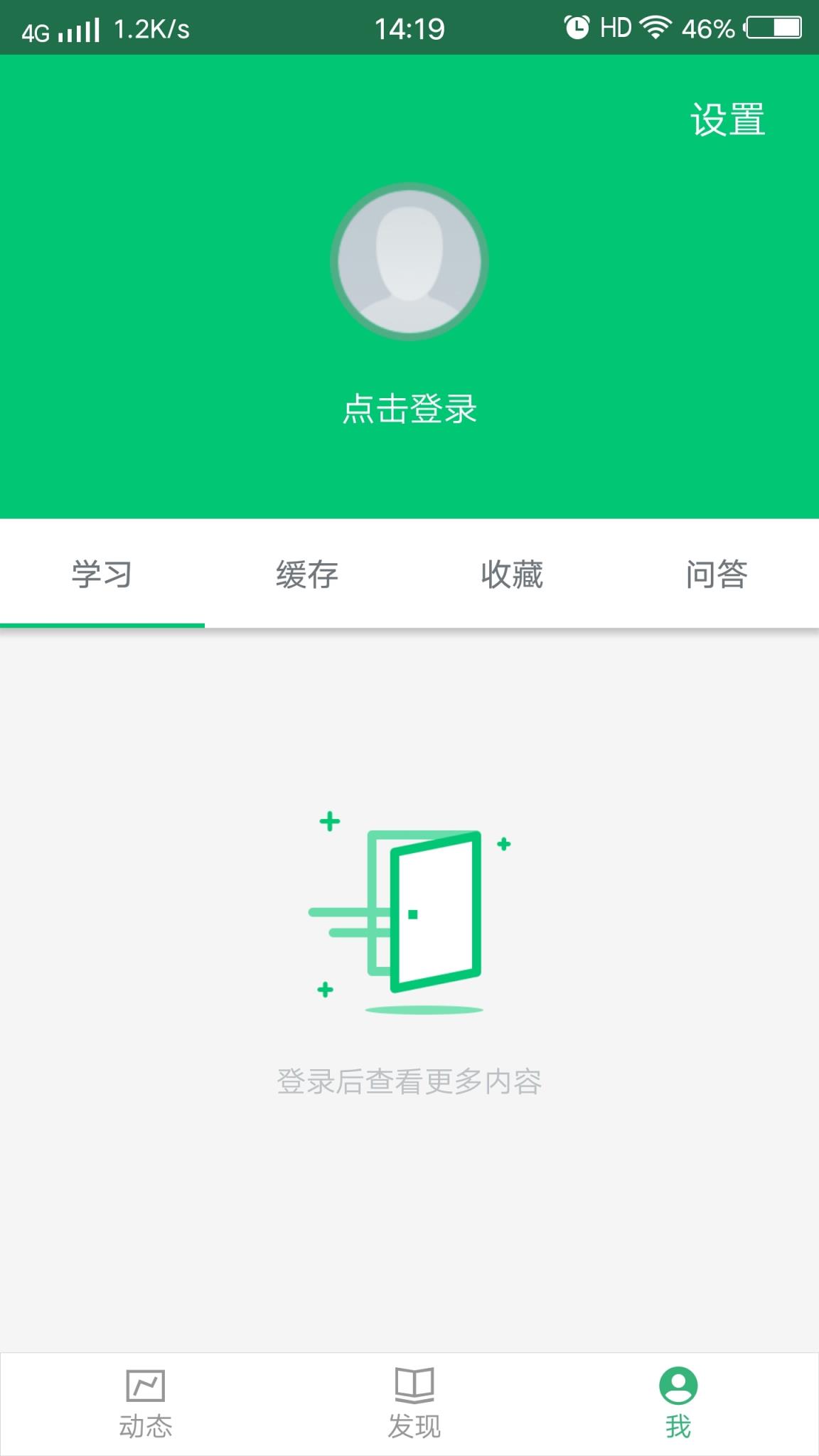The height and width of the screenshot is (1456, 819).
Task: Tap the 46% battery percentage text
Action: 707,28
